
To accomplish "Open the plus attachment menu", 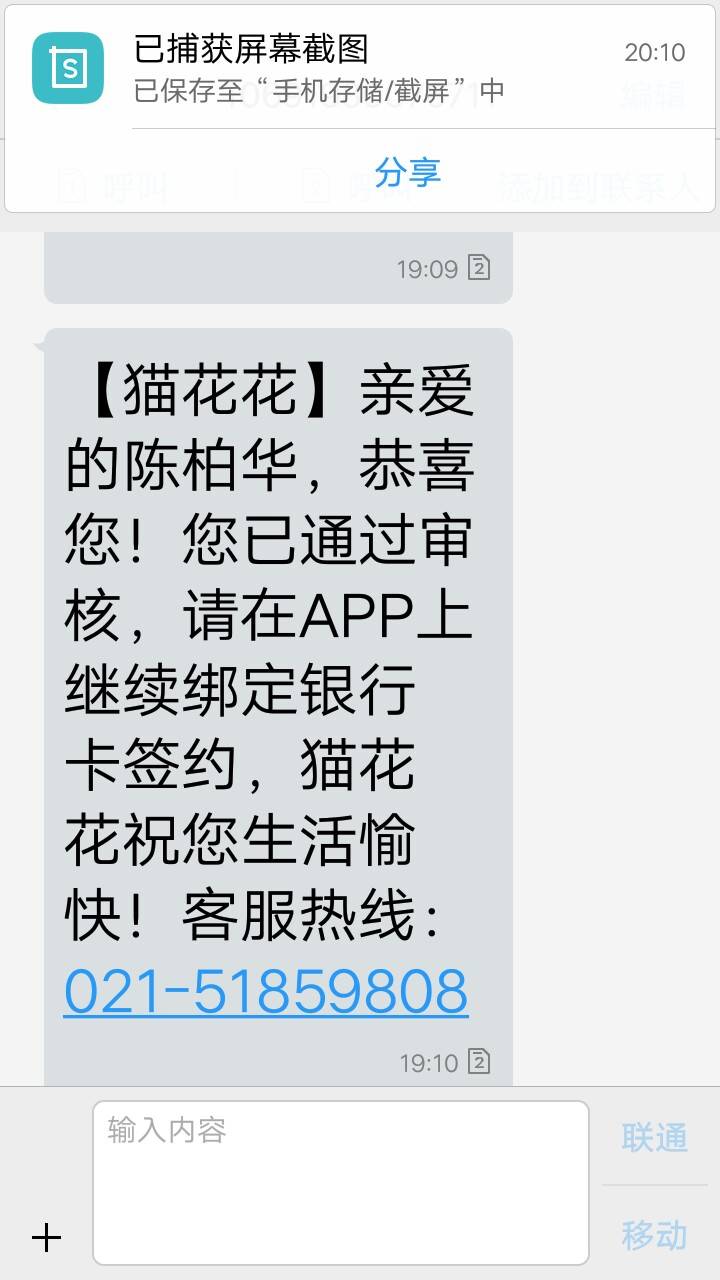I will pyautogui.click(x=46, y=1238).
